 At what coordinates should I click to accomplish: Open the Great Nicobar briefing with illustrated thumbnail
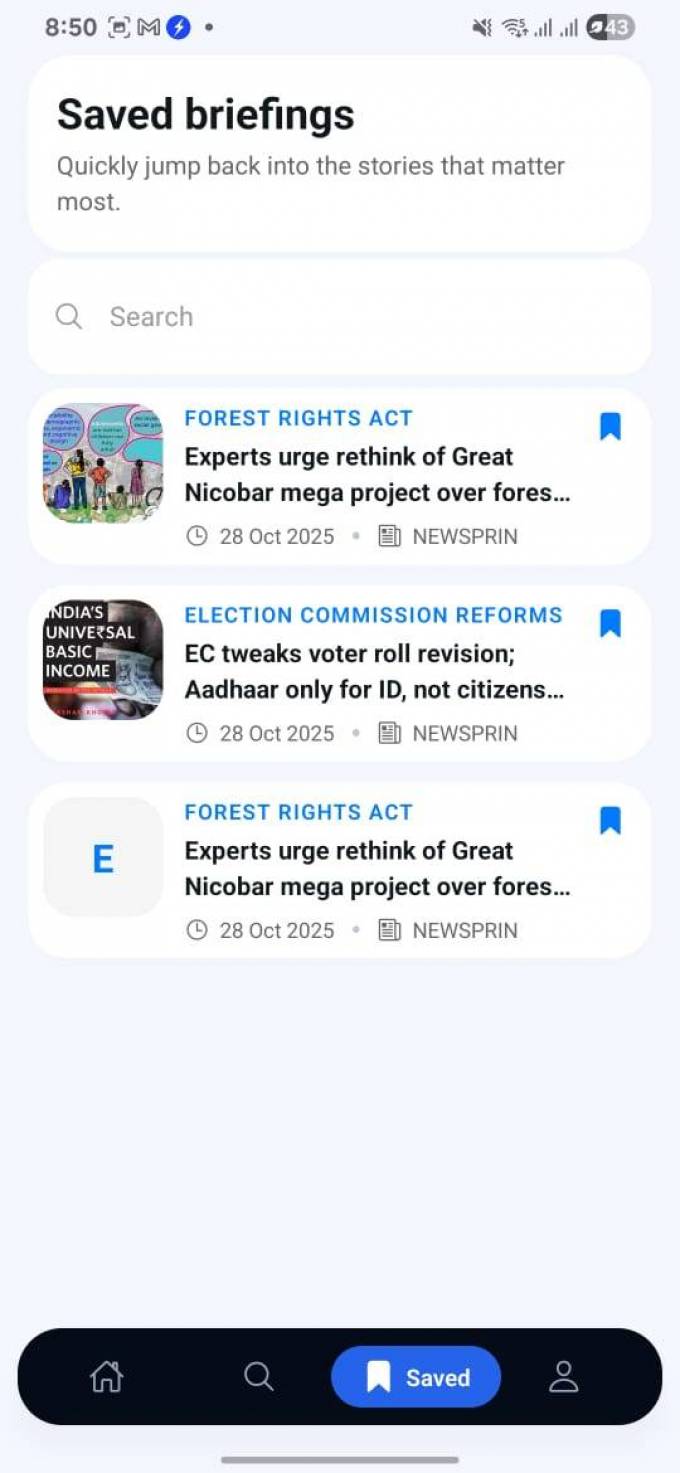click(375, 475)
